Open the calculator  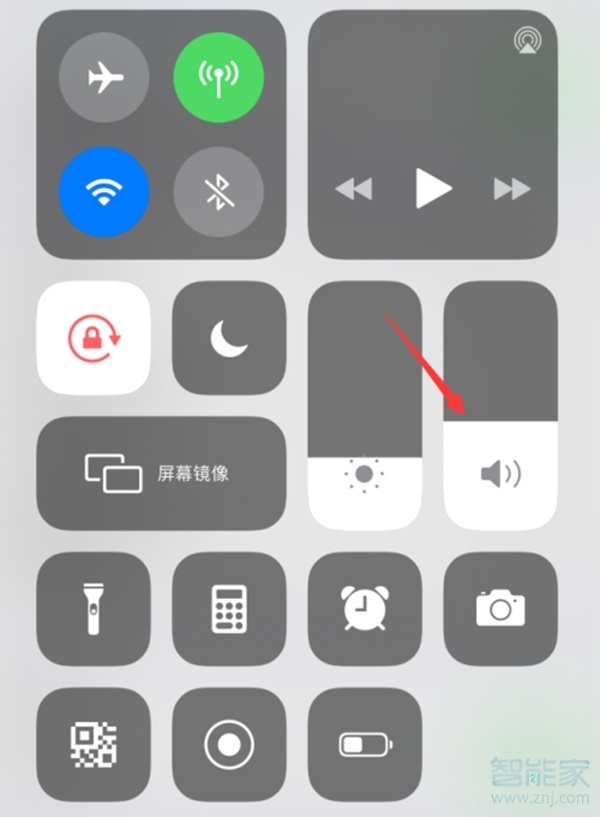tap(229, 608)
